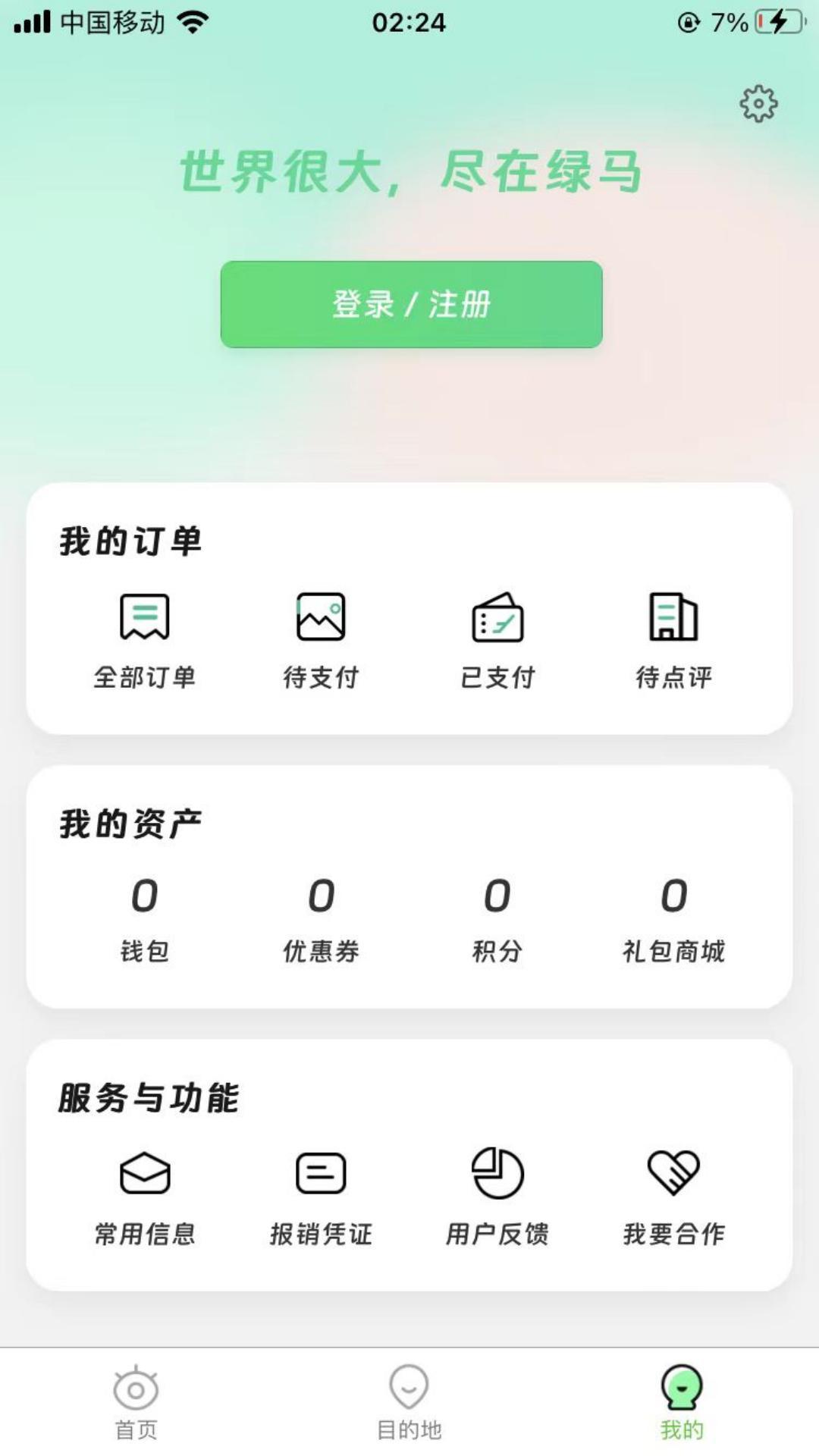This screenshot has width=819, height=1456.
Task: Click the 待点评 review icon
Action: (x=673, y=617)
